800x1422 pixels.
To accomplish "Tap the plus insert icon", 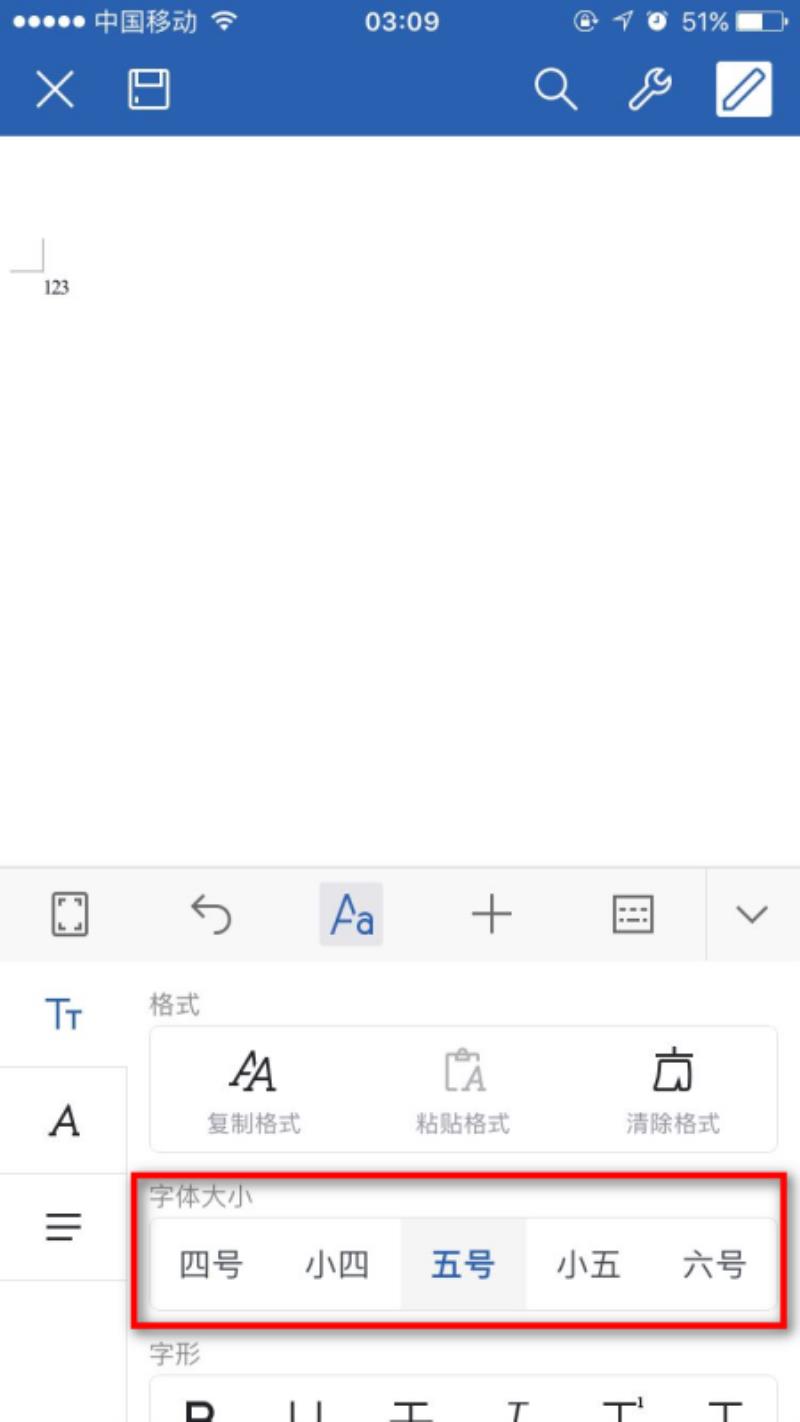I will point(491,914).
